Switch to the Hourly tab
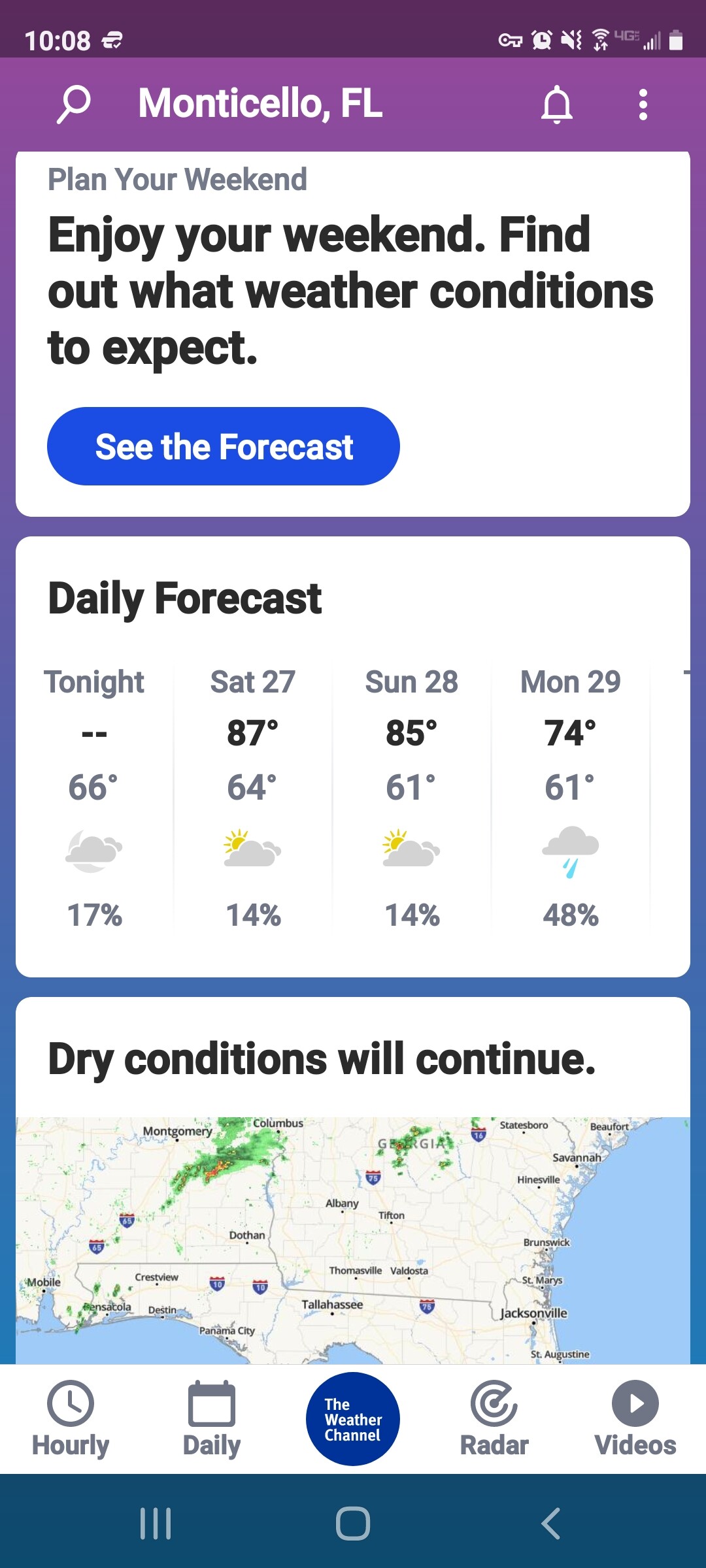706x1568 pixels. pyautogui.click(x=71, y=1418)
